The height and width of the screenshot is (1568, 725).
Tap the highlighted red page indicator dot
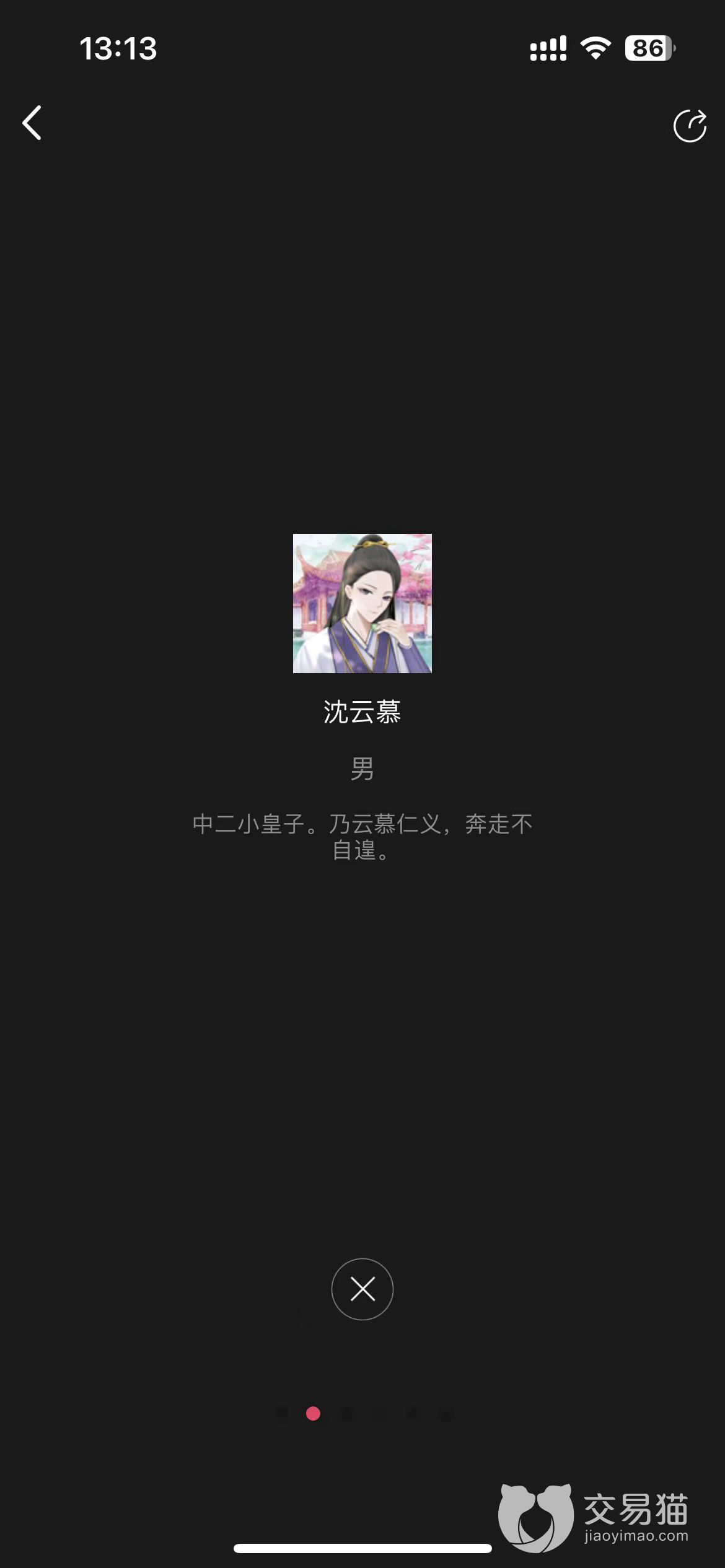point(313,1413)
